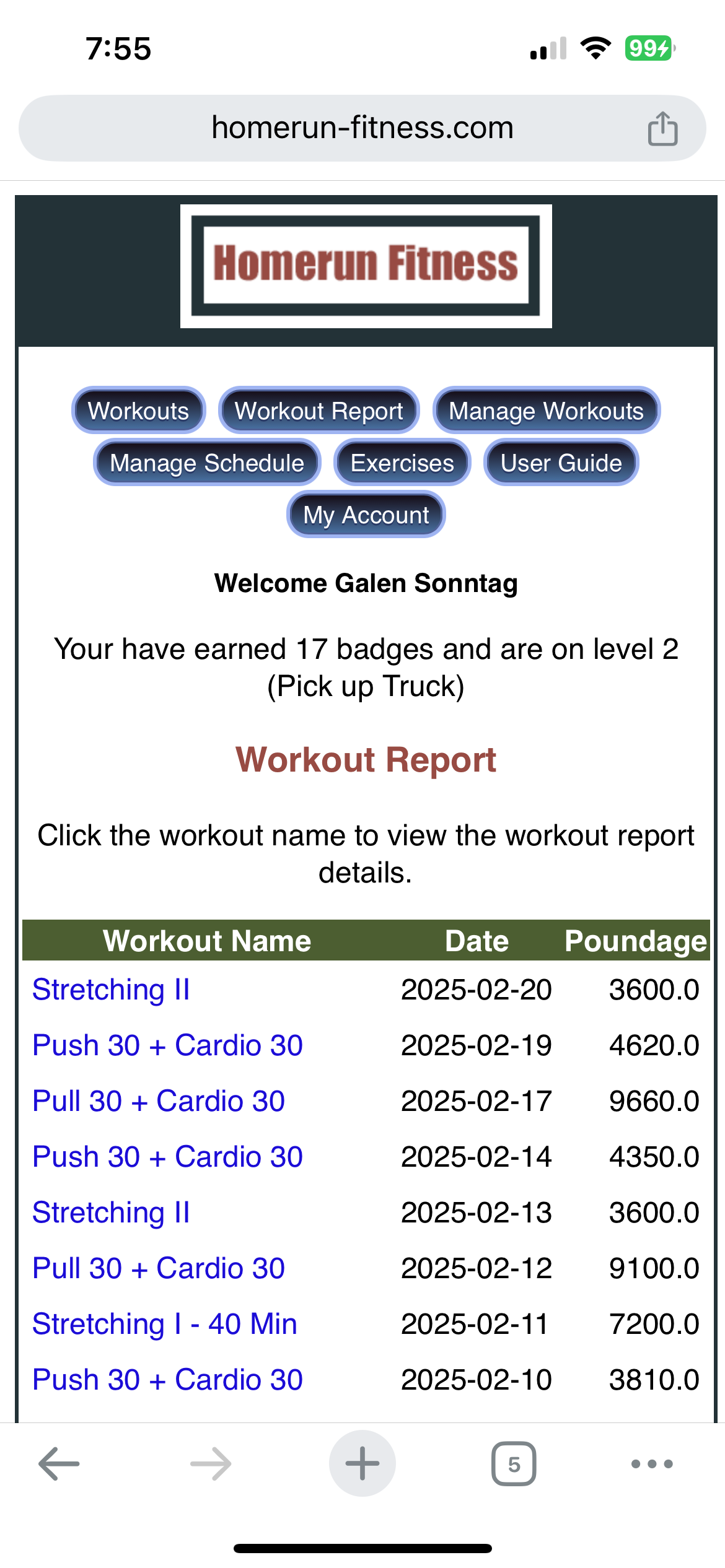Open Pull 30 + Cardio 30 from 2025-02-12

[x=159, y=1268]
